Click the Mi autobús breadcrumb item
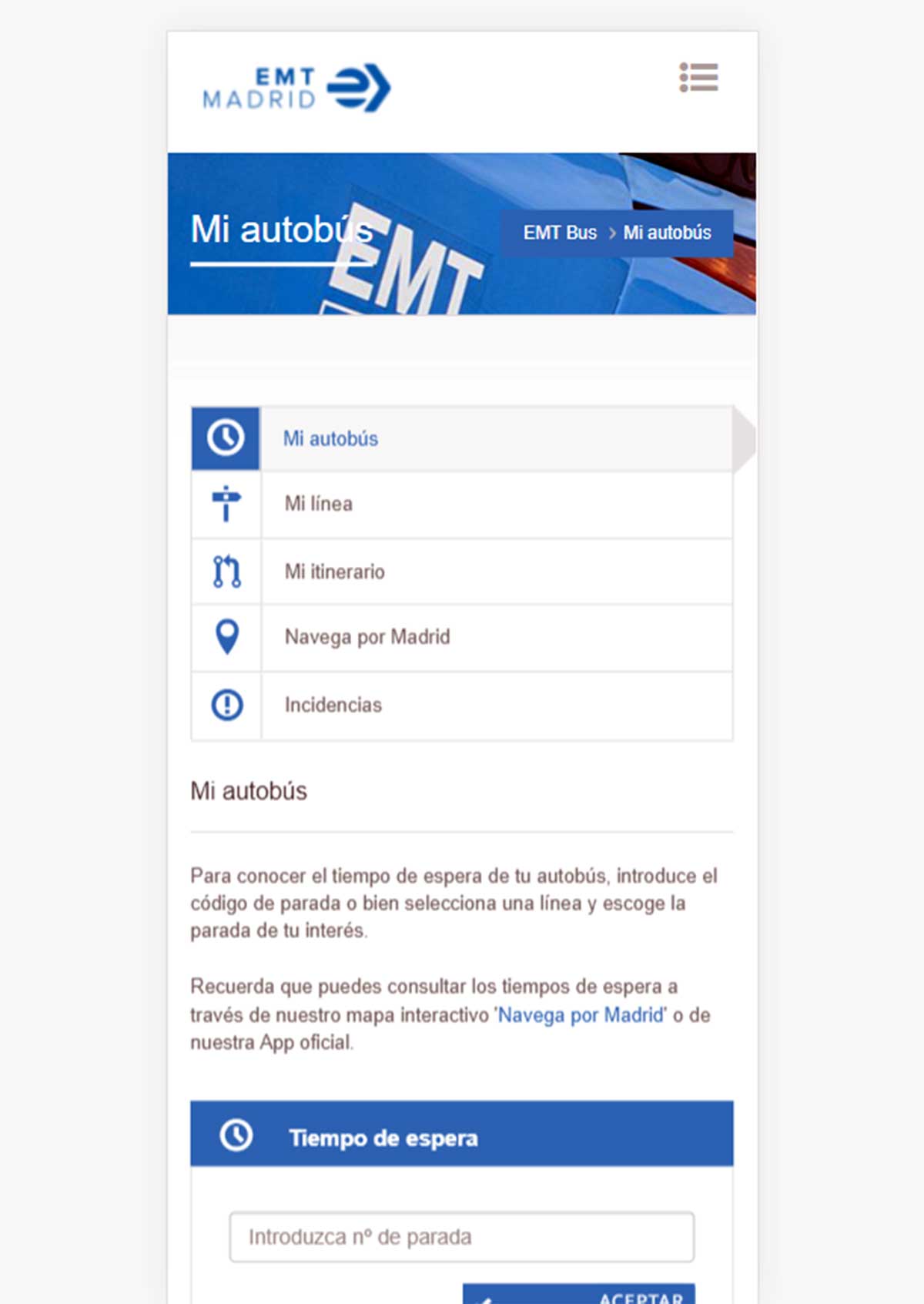 pyautogui.click(x=668, y=233)
